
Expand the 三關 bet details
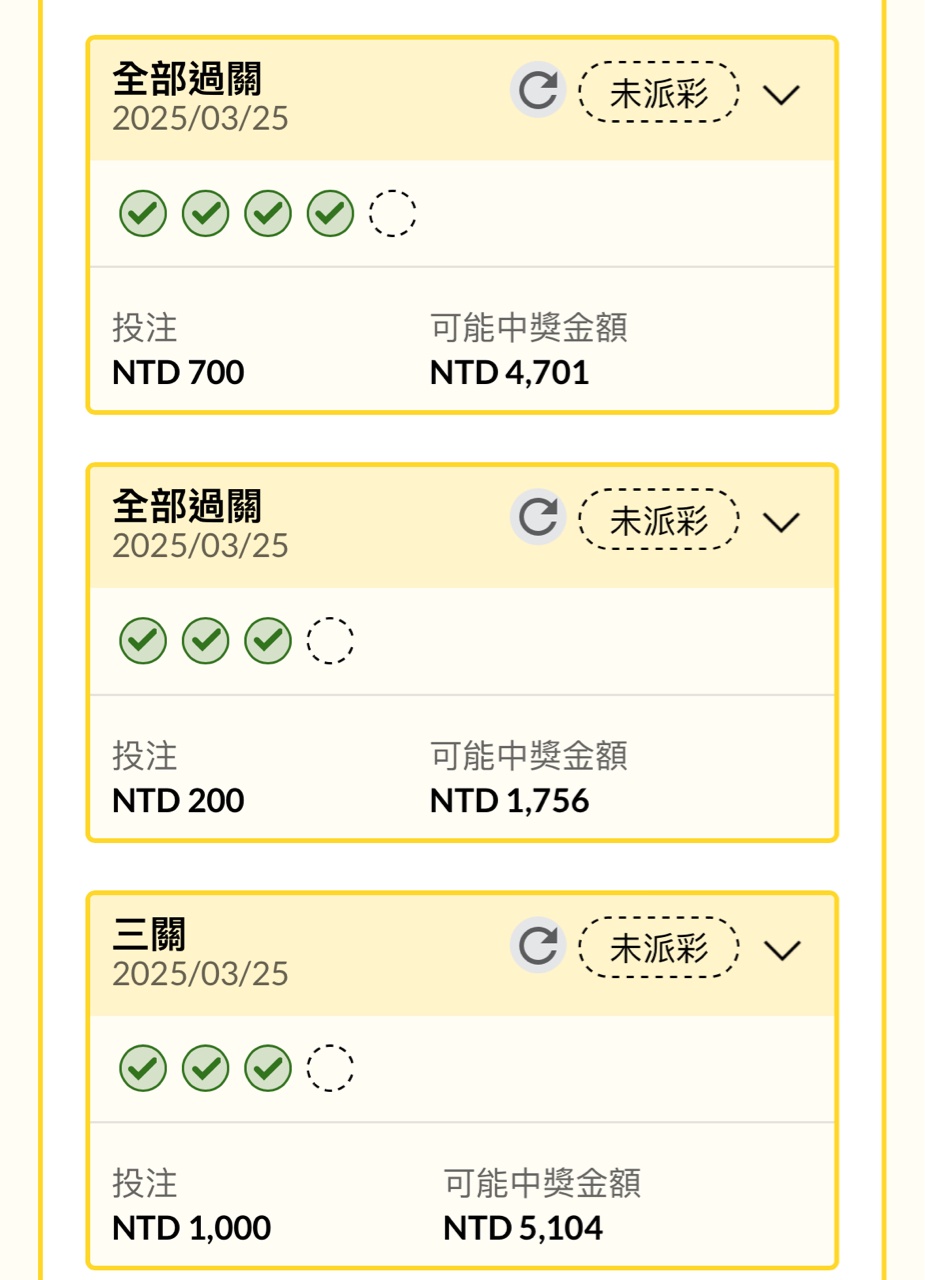(781, 949)
